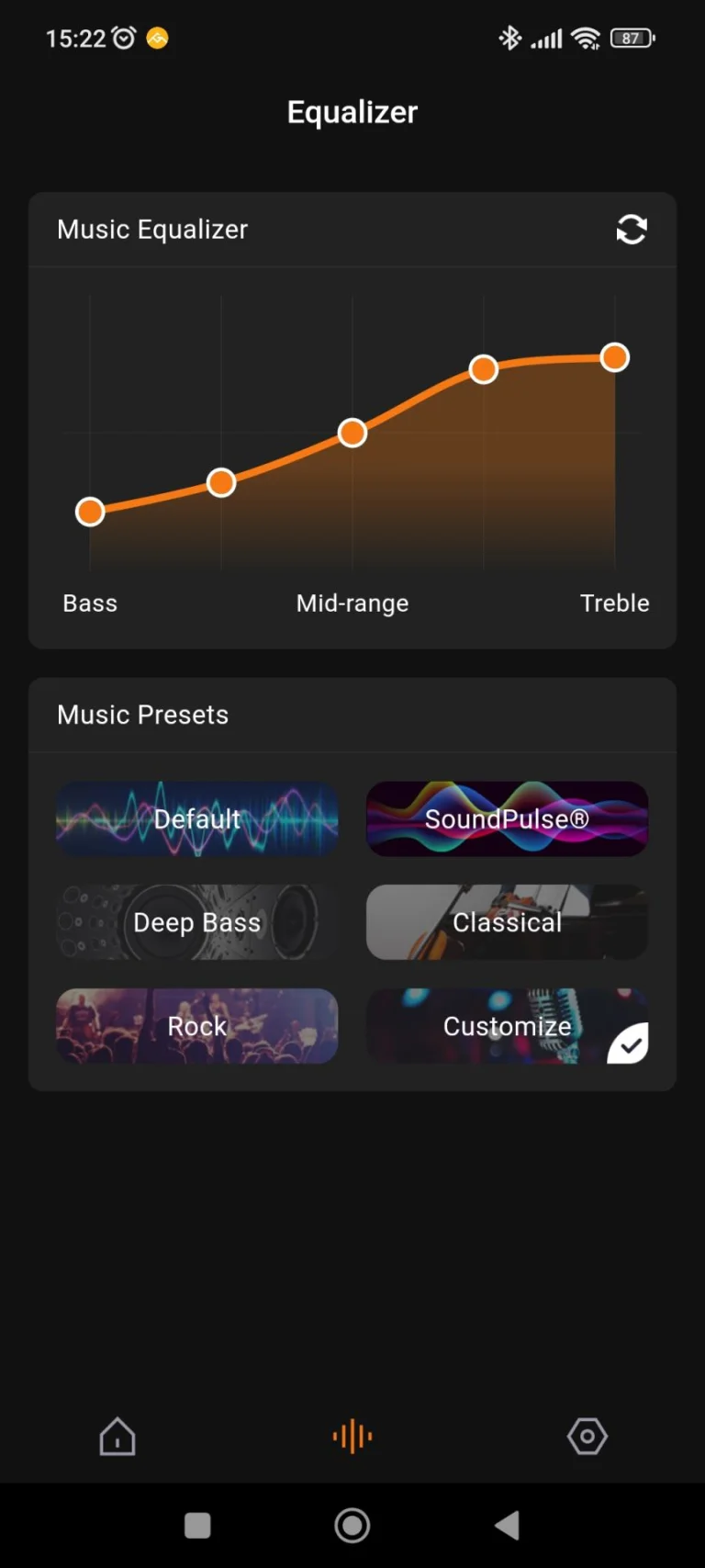Go to the home tab
The width and height of the screenshot is (705, 1568).
pos(117,1437)
